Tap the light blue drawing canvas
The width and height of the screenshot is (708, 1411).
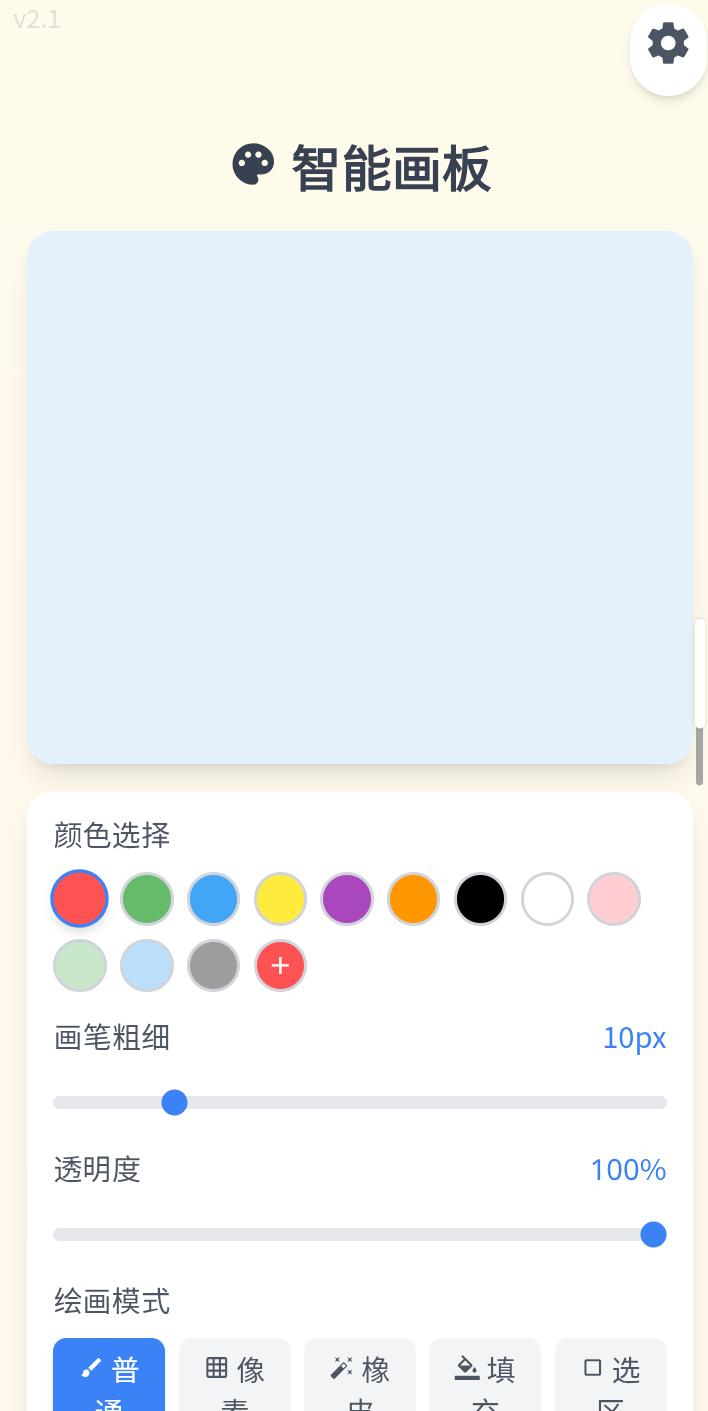(x=360, y=497)
